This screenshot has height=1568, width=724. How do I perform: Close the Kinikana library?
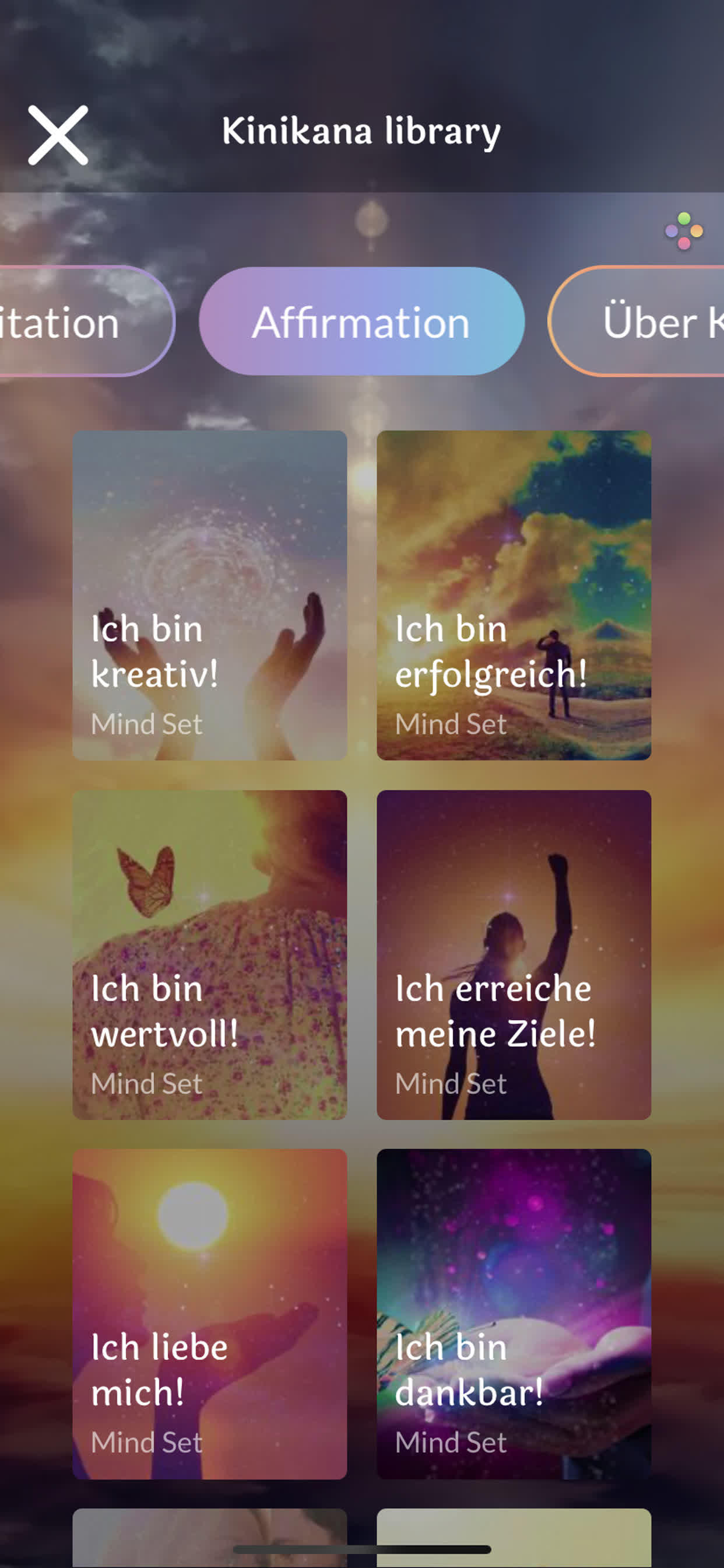(x=58, y=135)
